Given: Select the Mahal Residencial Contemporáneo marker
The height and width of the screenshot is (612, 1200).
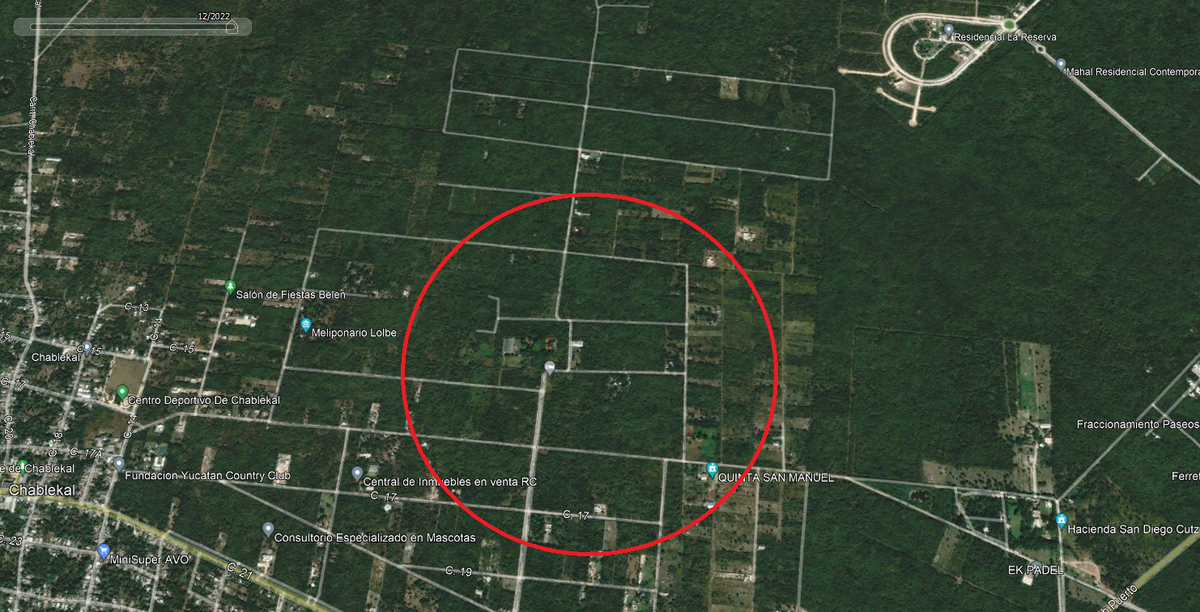Looking at the screenshot, I should (1060, 65).
